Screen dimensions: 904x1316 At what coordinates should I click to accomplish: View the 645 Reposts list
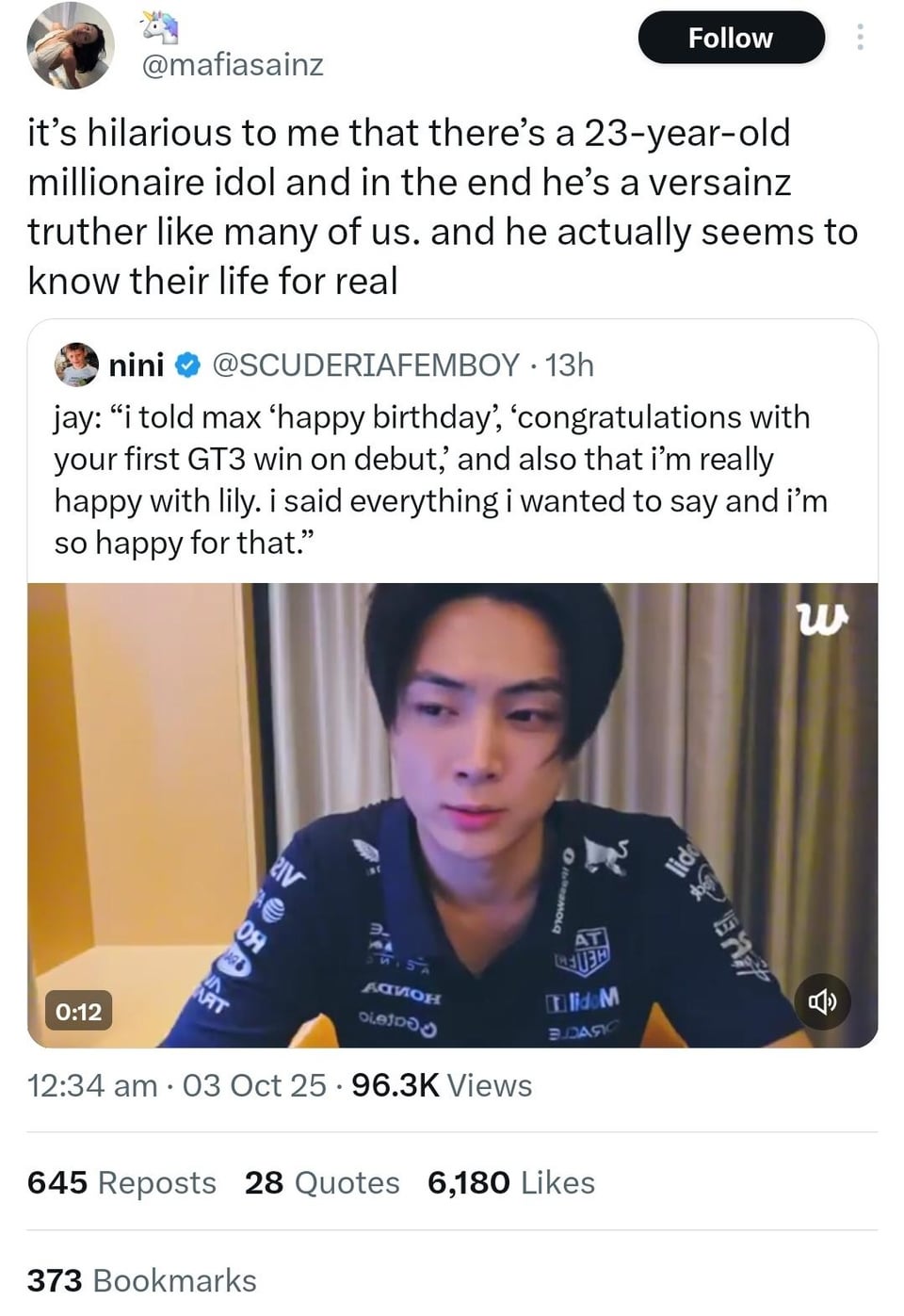(121, 1182)
